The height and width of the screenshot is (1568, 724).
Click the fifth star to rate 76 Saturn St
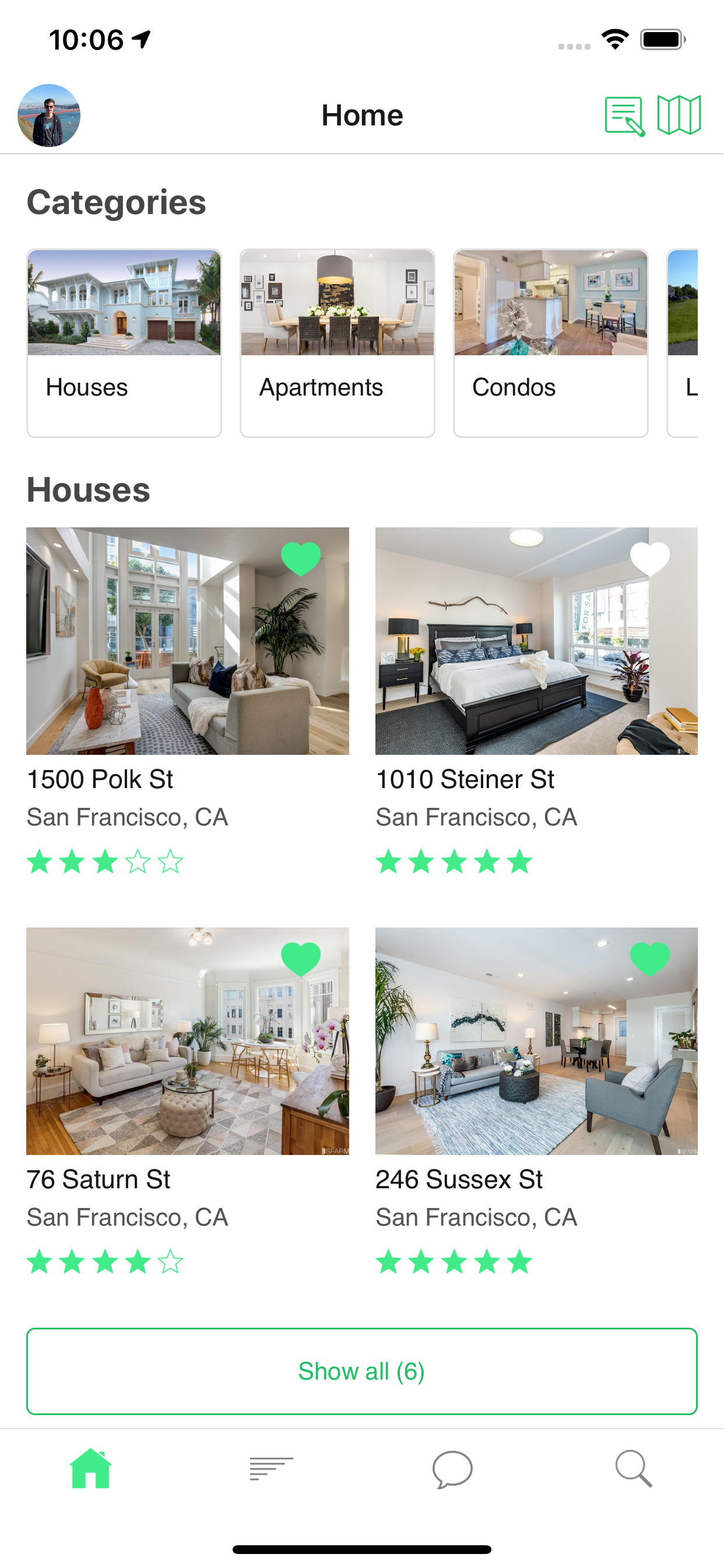coord(170,1261)
